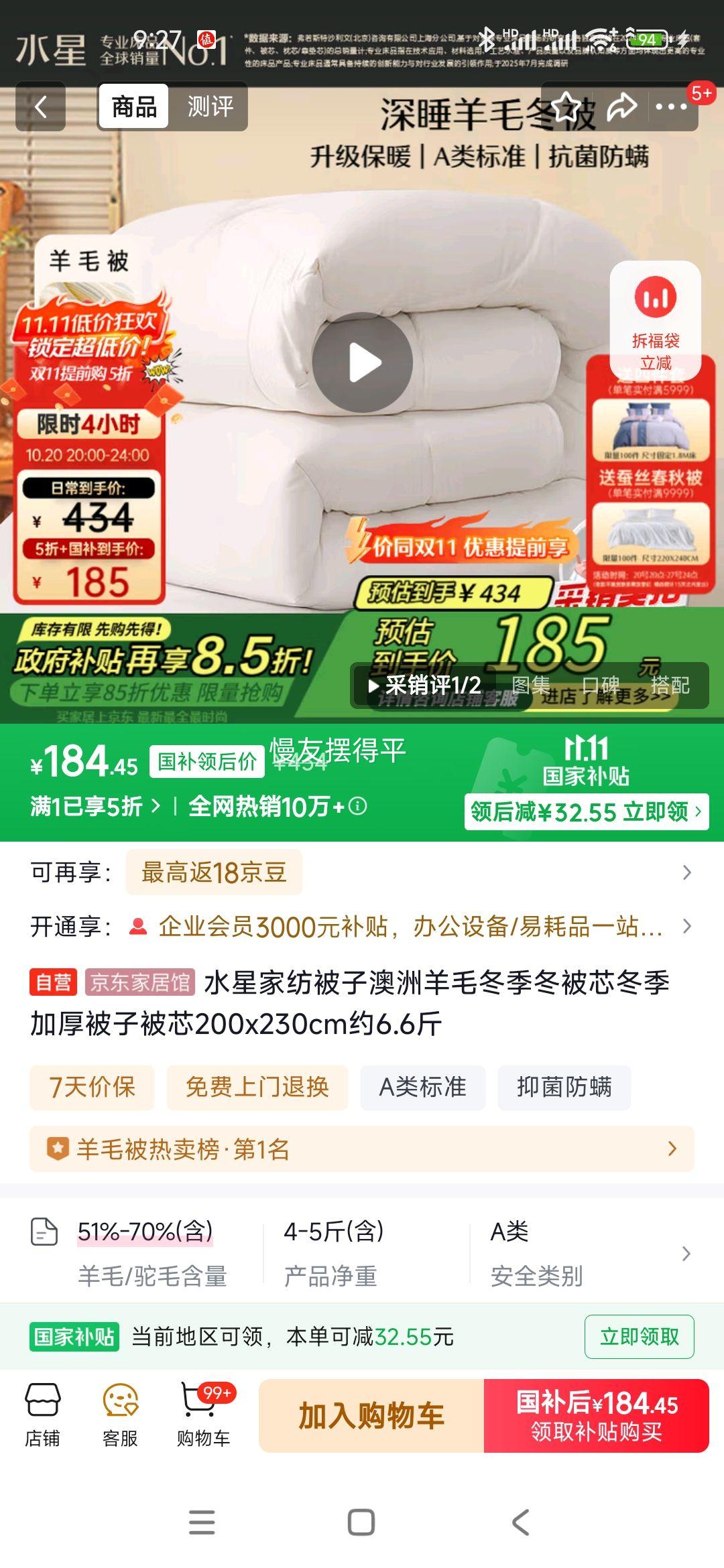Play the product video

[363, 363]
